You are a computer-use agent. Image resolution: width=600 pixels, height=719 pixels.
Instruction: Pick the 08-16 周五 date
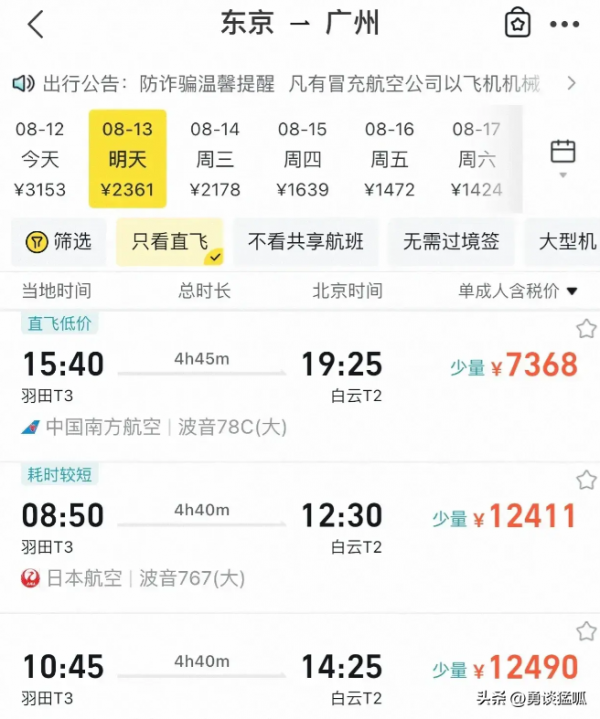point(389,158)
